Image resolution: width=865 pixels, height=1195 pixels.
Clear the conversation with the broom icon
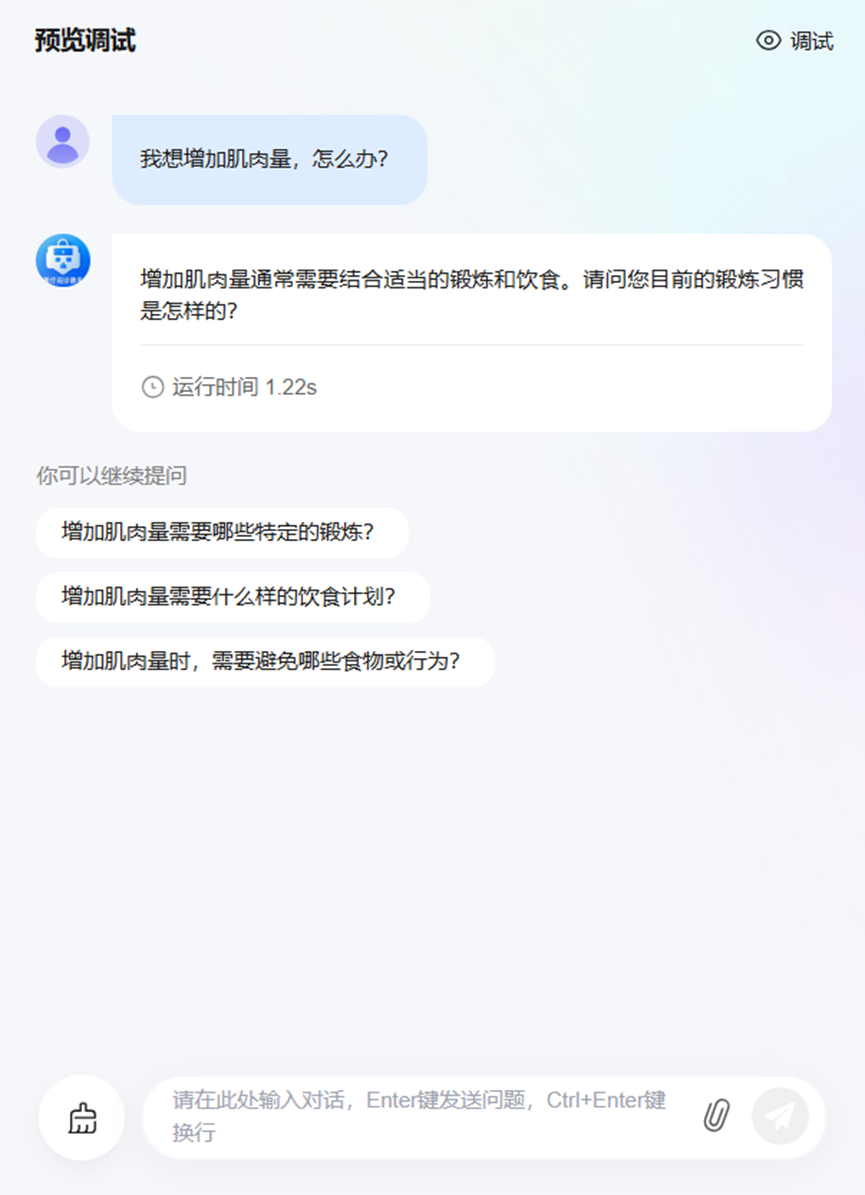tap(82, 1117)
